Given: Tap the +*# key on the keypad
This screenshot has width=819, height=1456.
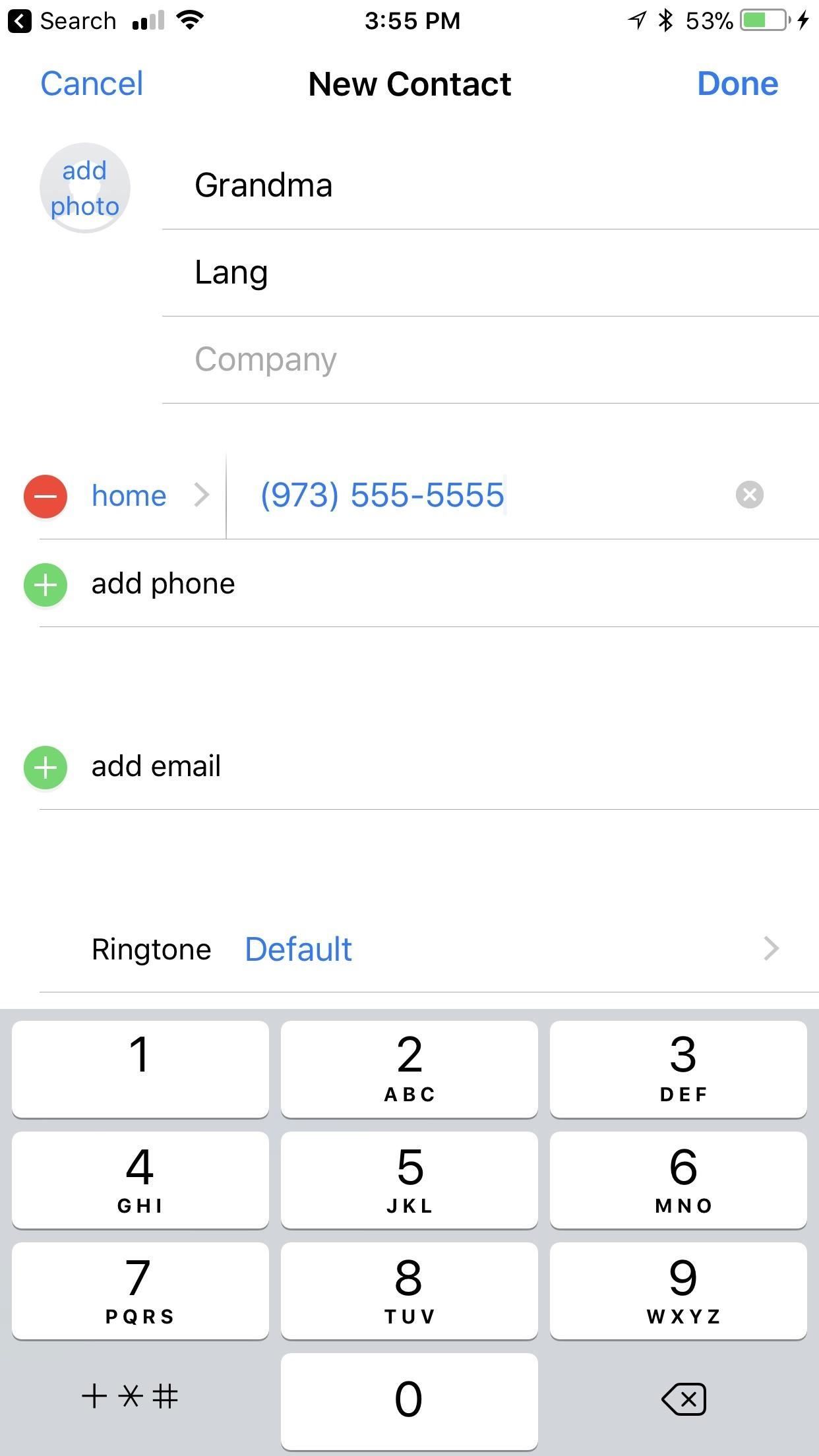Looking at the screenshot, I should [130, 1396].
